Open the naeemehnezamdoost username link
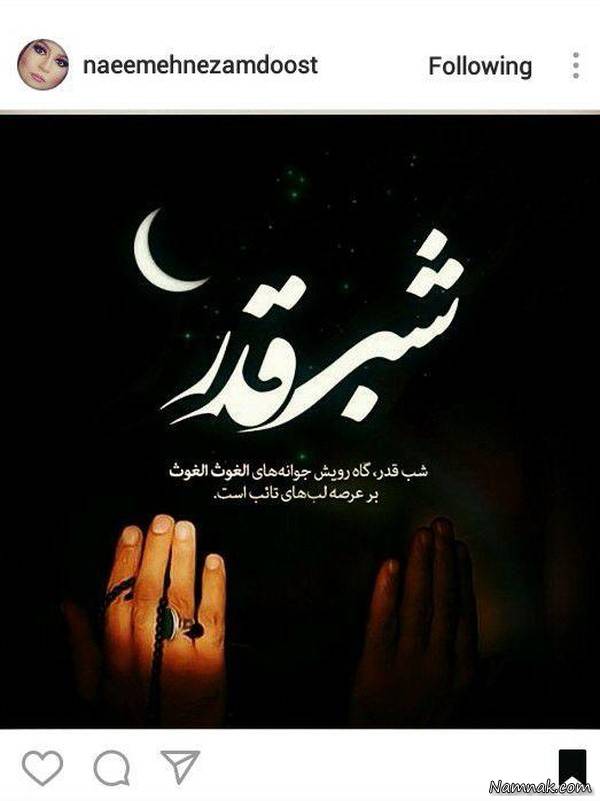This screenshot has width=600, height=801. 200,66
